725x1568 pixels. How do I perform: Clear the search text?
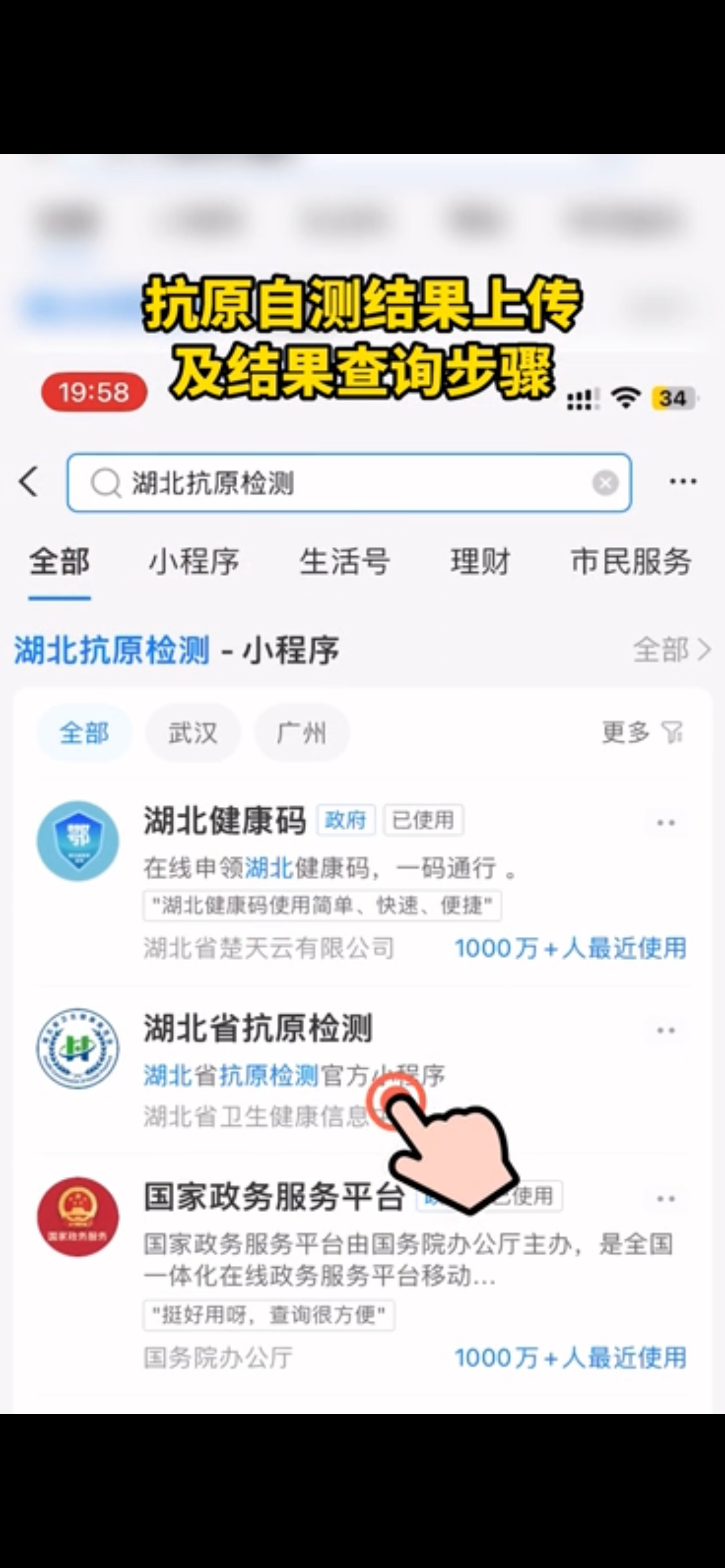[x=605, y=483]
